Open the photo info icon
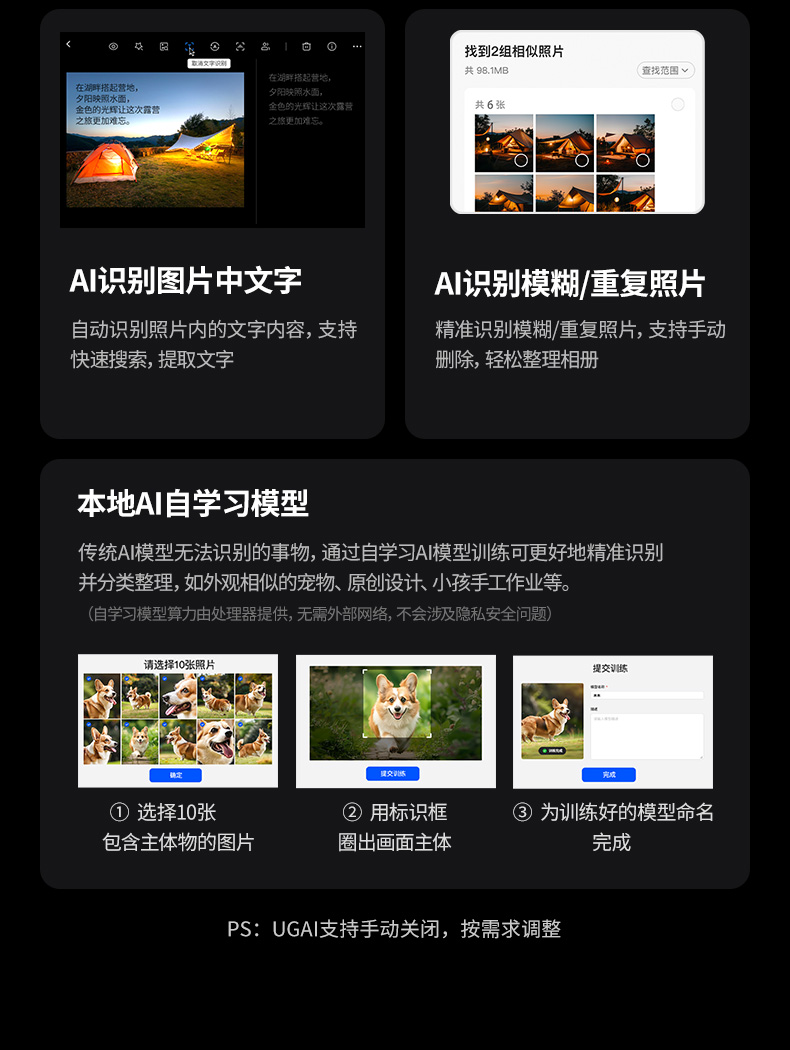Image resolution: width=790 pixels, height=1050 pixels. click(331, 45)
